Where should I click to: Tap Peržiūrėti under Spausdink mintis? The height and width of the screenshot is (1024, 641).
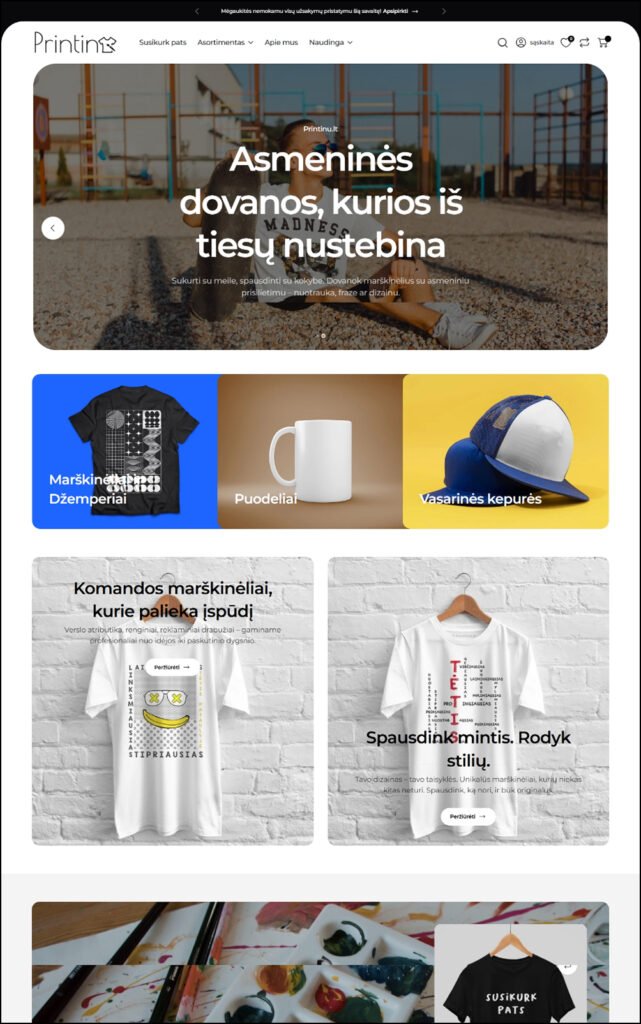coord(467,816)
